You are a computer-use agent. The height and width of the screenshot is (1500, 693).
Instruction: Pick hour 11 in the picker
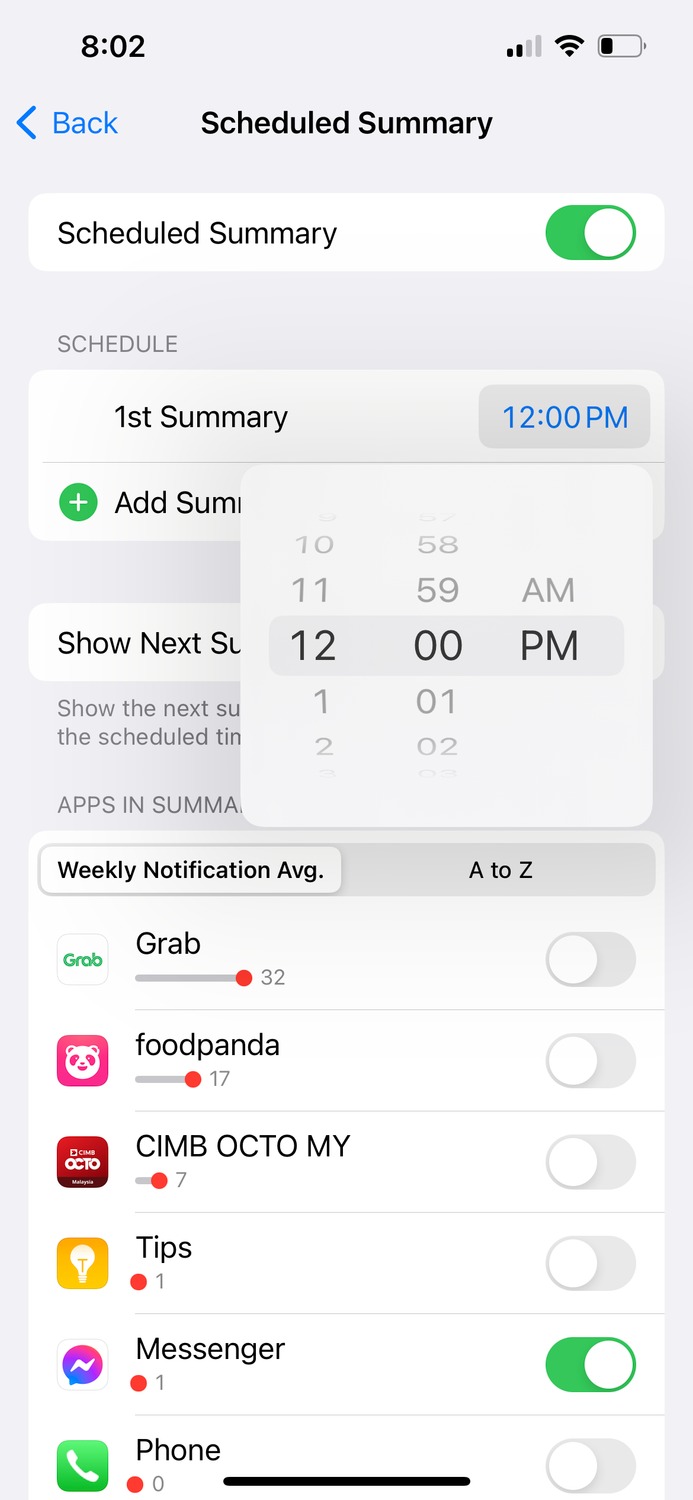click(311, 590)
